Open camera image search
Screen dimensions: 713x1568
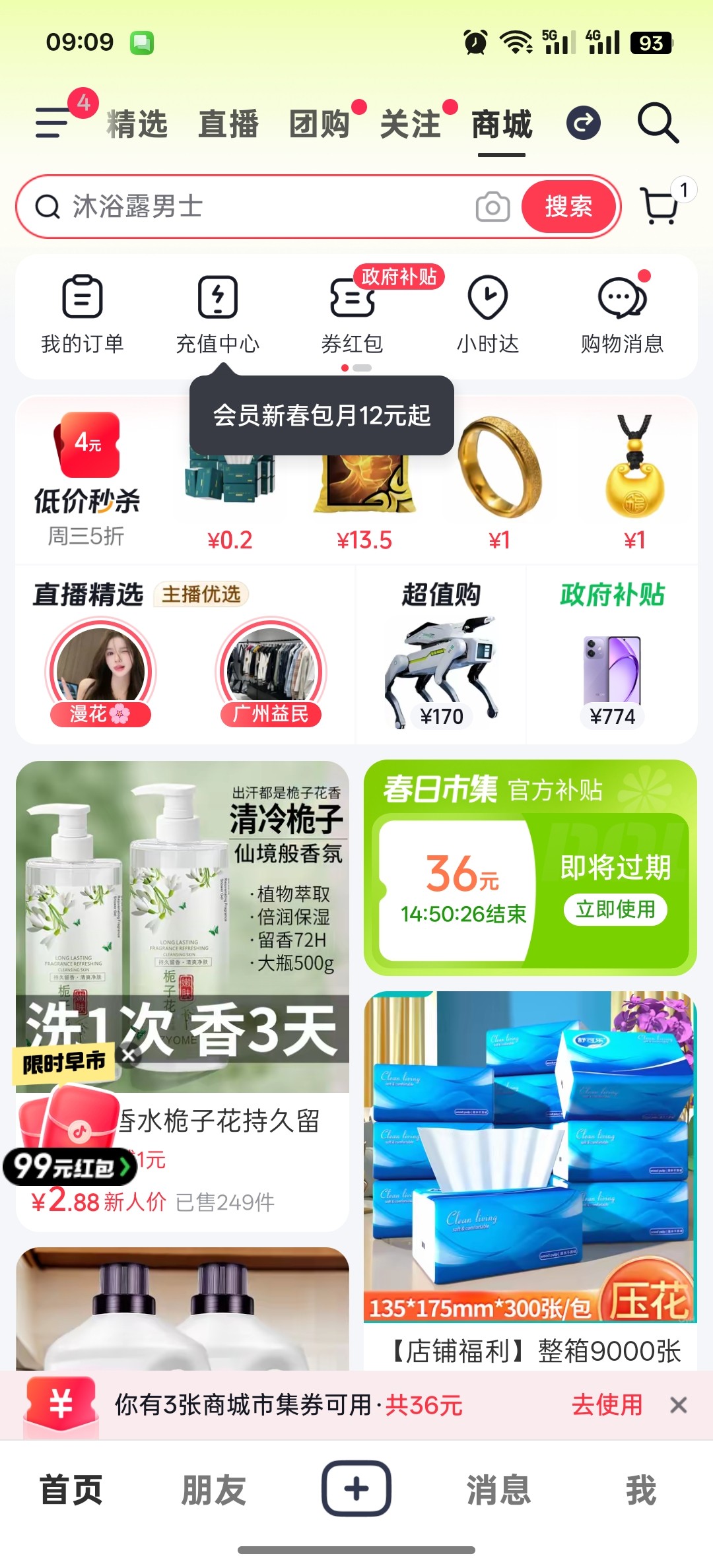click(x=492, y=207)
